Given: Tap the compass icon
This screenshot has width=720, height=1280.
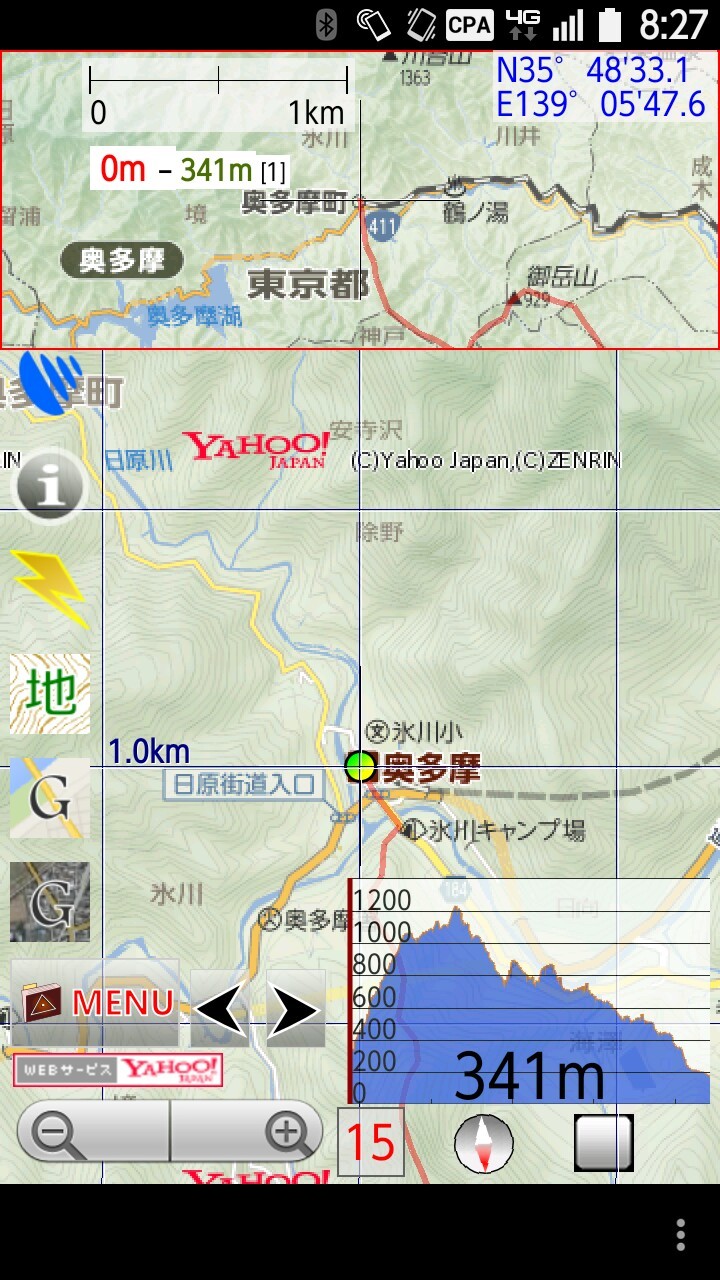Looking at the screenshot, I should coord(484,1142).
